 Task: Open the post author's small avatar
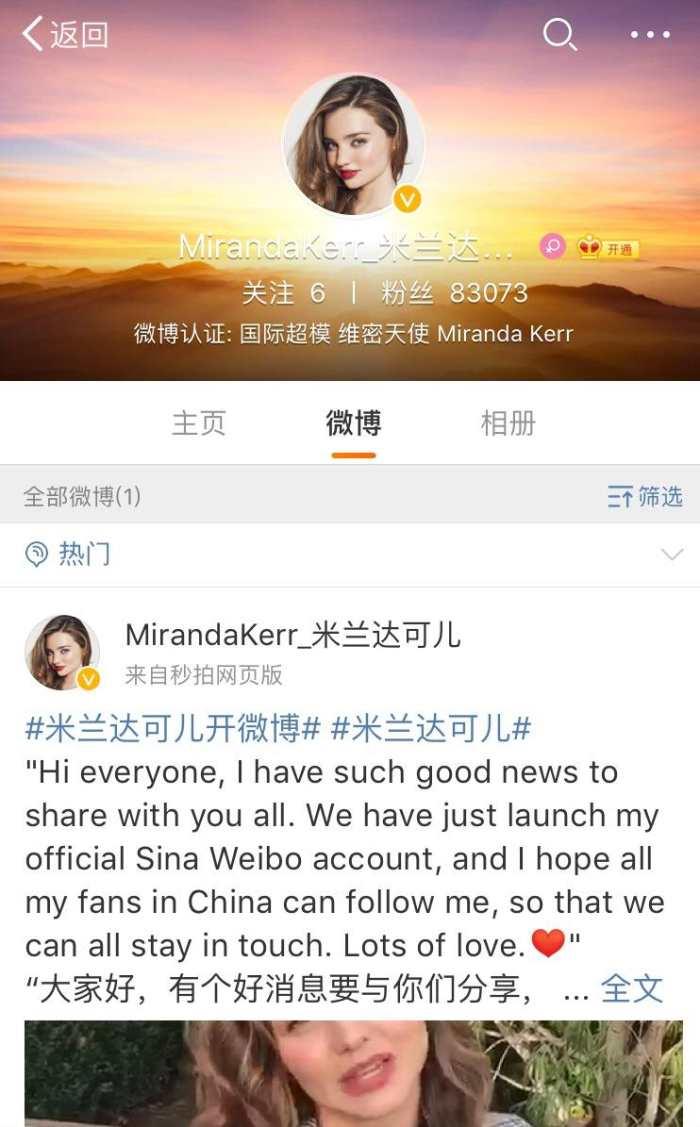[62, 652]
